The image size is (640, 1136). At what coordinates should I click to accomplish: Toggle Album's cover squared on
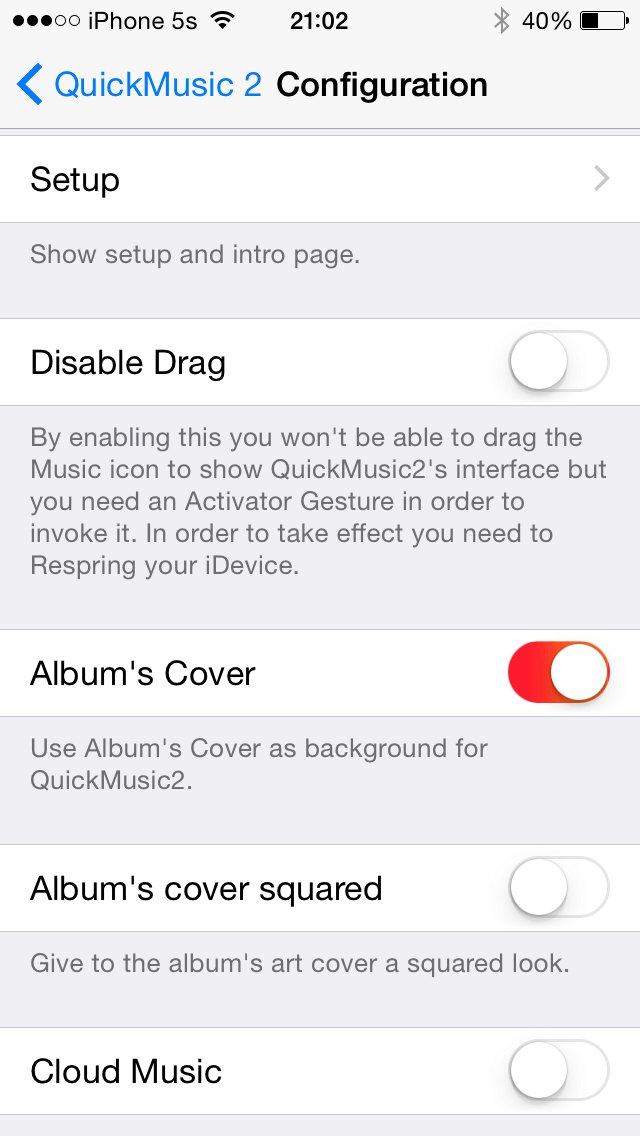click(558, 888)
